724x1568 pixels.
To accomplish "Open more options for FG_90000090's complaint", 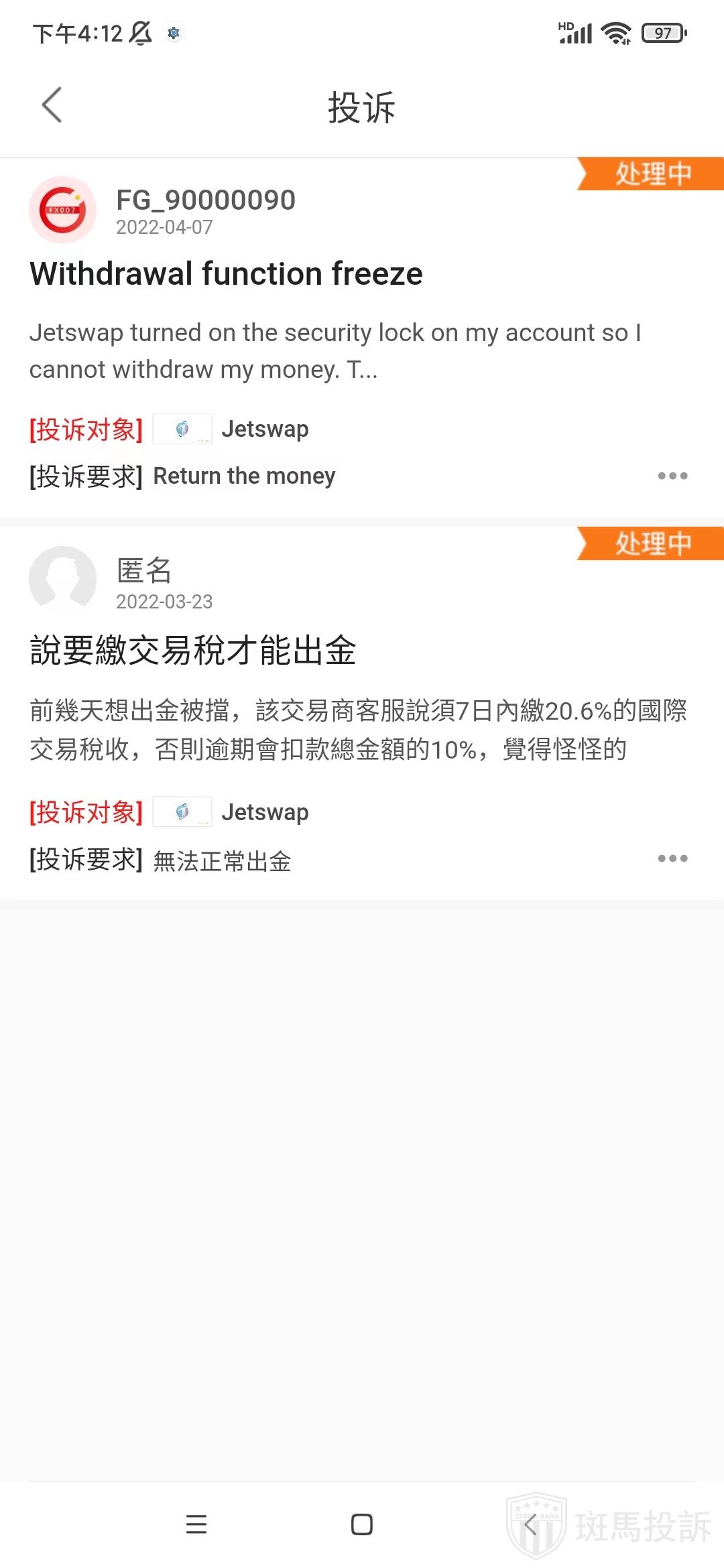I will pyautogui.click(x=672, y=476).
